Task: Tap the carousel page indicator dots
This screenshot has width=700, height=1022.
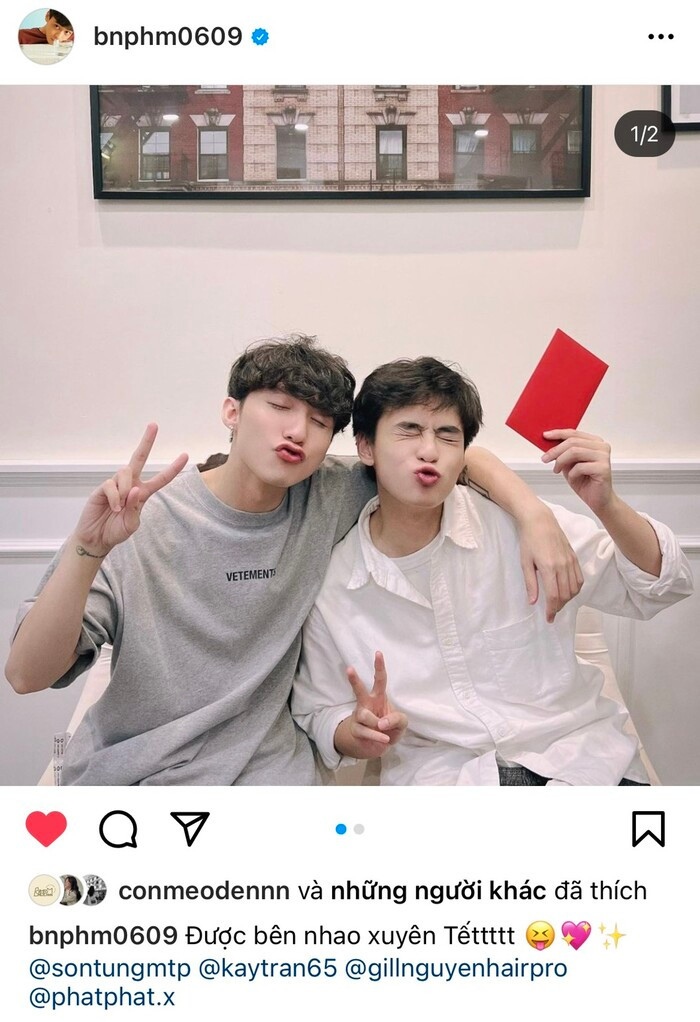Action: [350, 828]
